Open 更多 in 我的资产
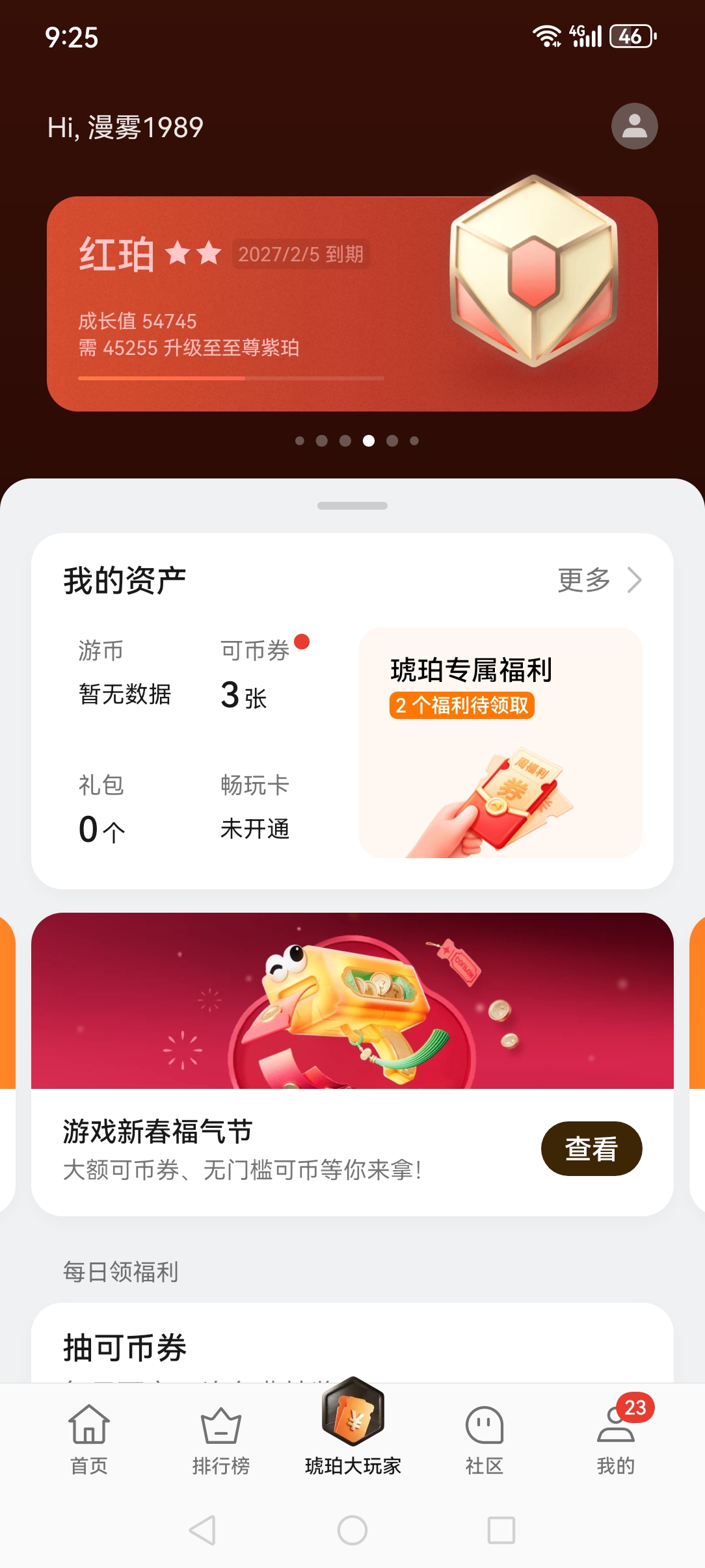 (599, 580)
